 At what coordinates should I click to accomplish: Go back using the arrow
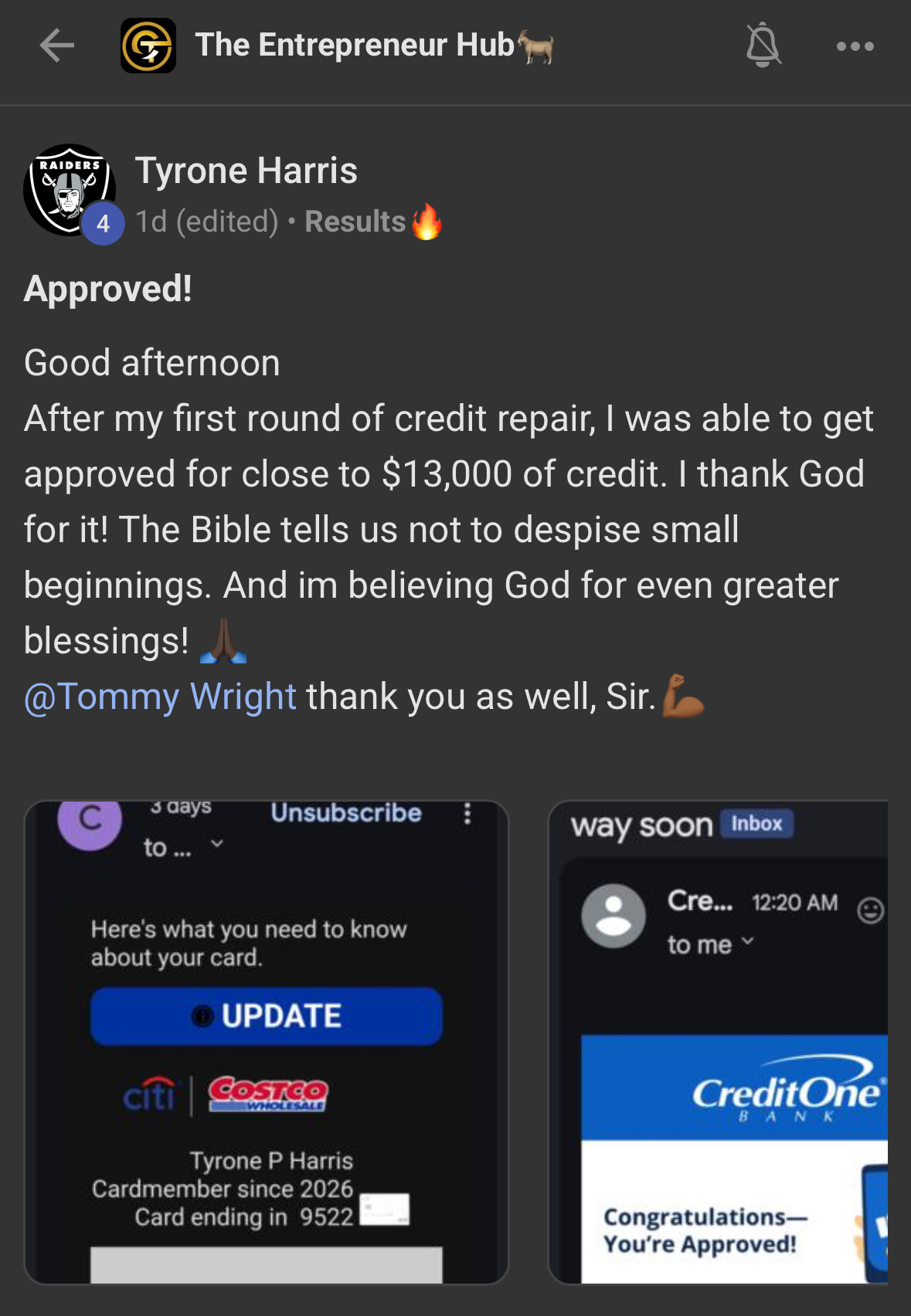(x=57, y=46)
